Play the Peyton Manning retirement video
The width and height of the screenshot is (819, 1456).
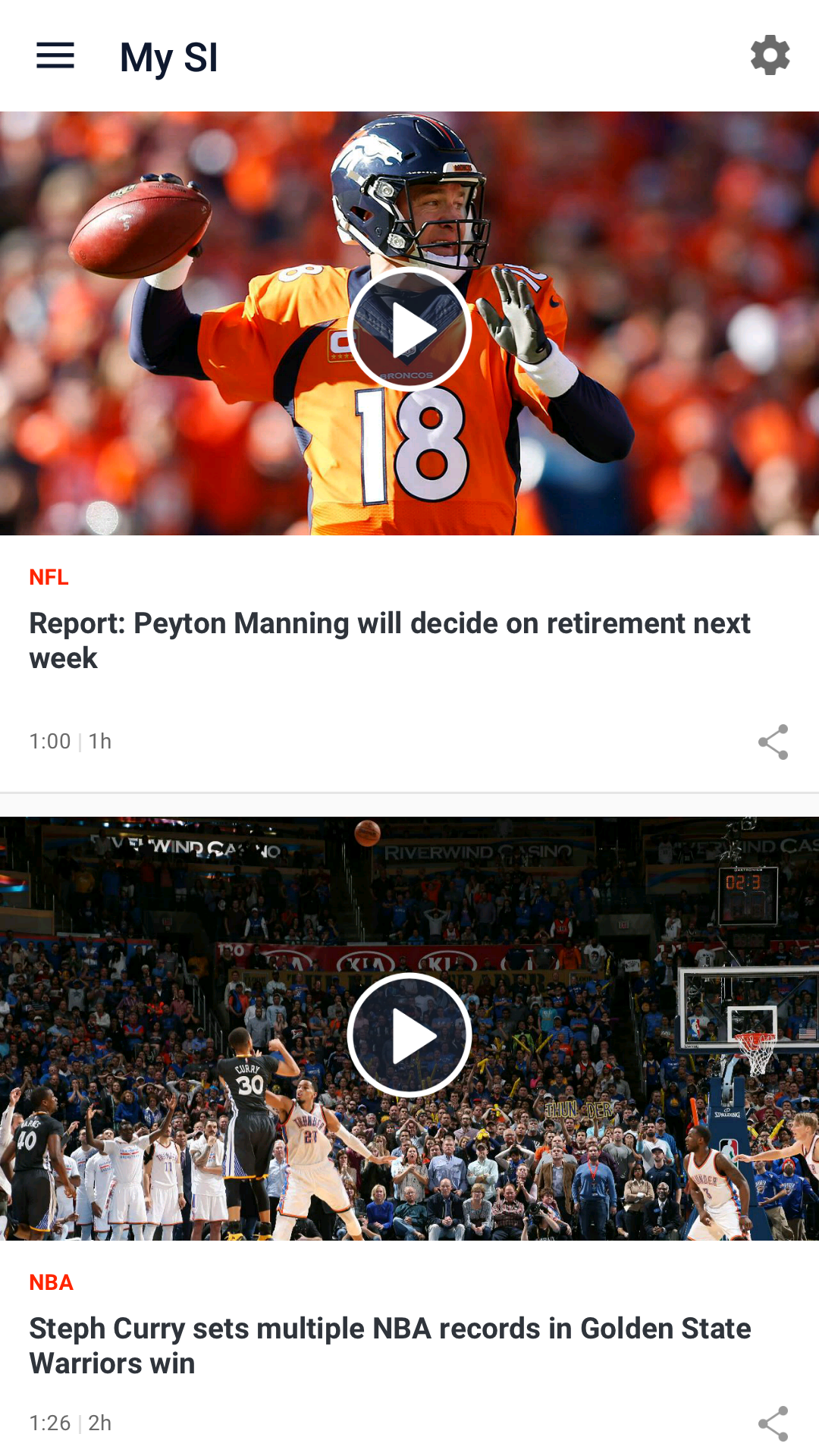coord(409,329)
